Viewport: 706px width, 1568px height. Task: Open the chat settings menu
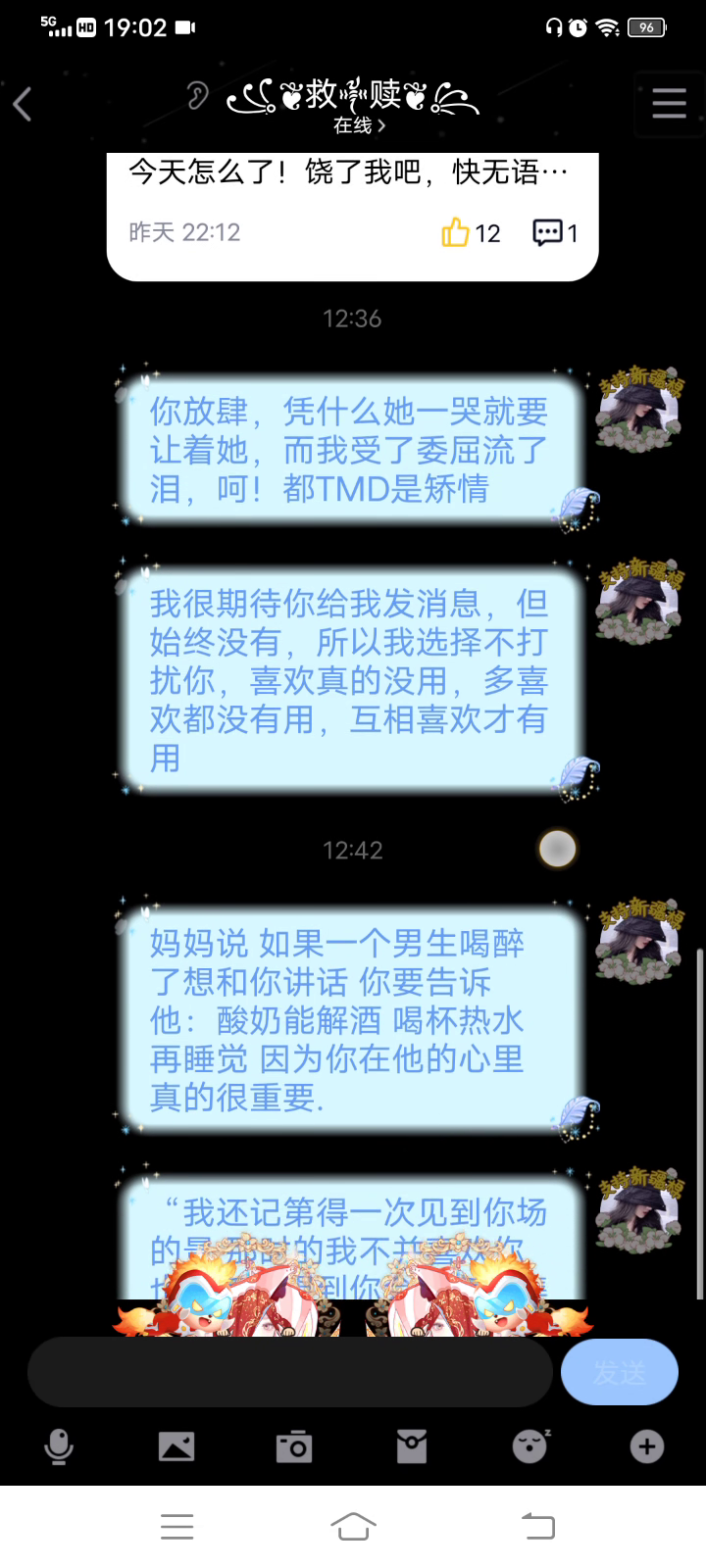[x=669, y=103]
